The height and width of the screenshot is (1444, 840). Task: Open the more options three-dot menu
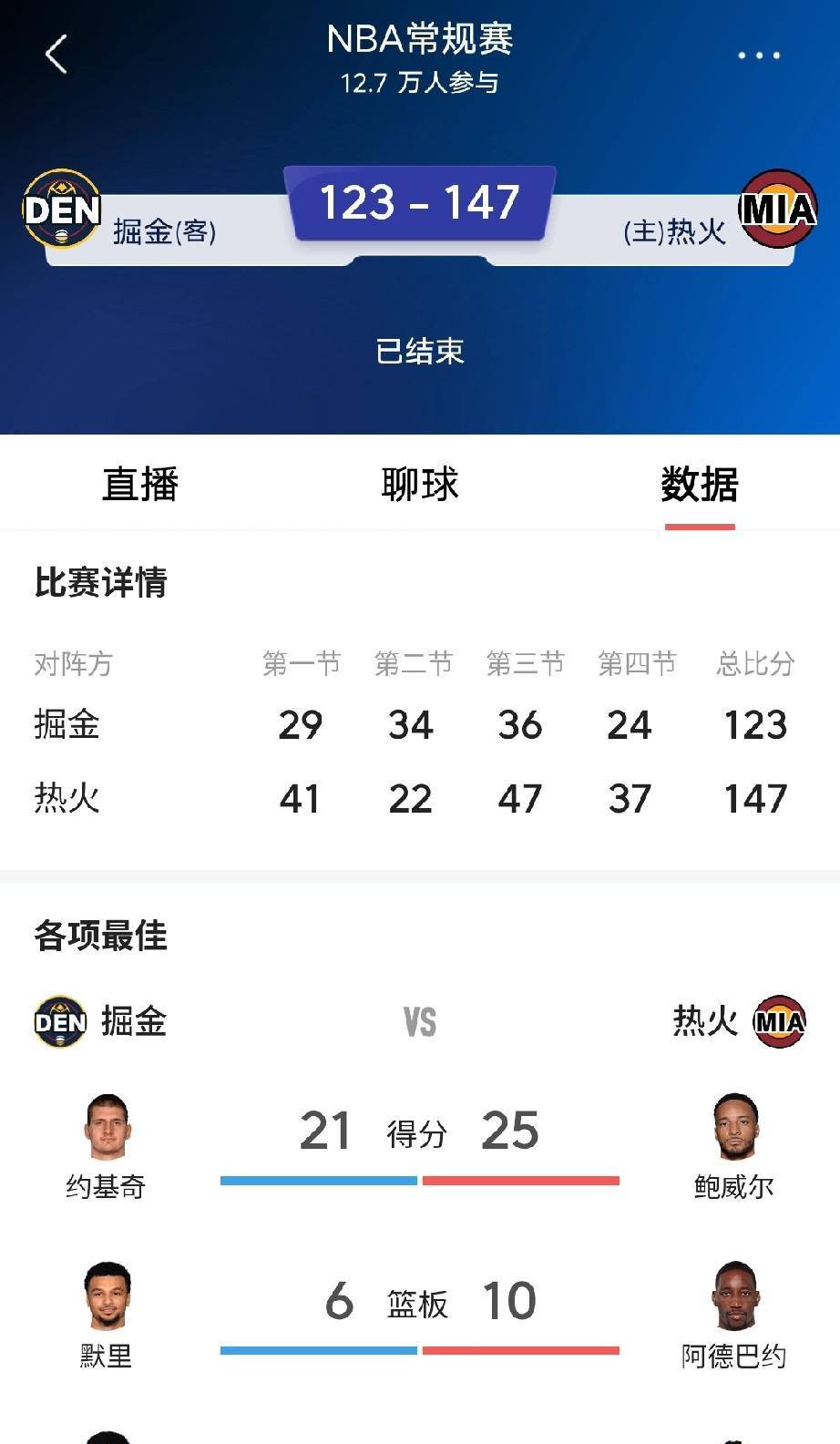pos(759,53)
